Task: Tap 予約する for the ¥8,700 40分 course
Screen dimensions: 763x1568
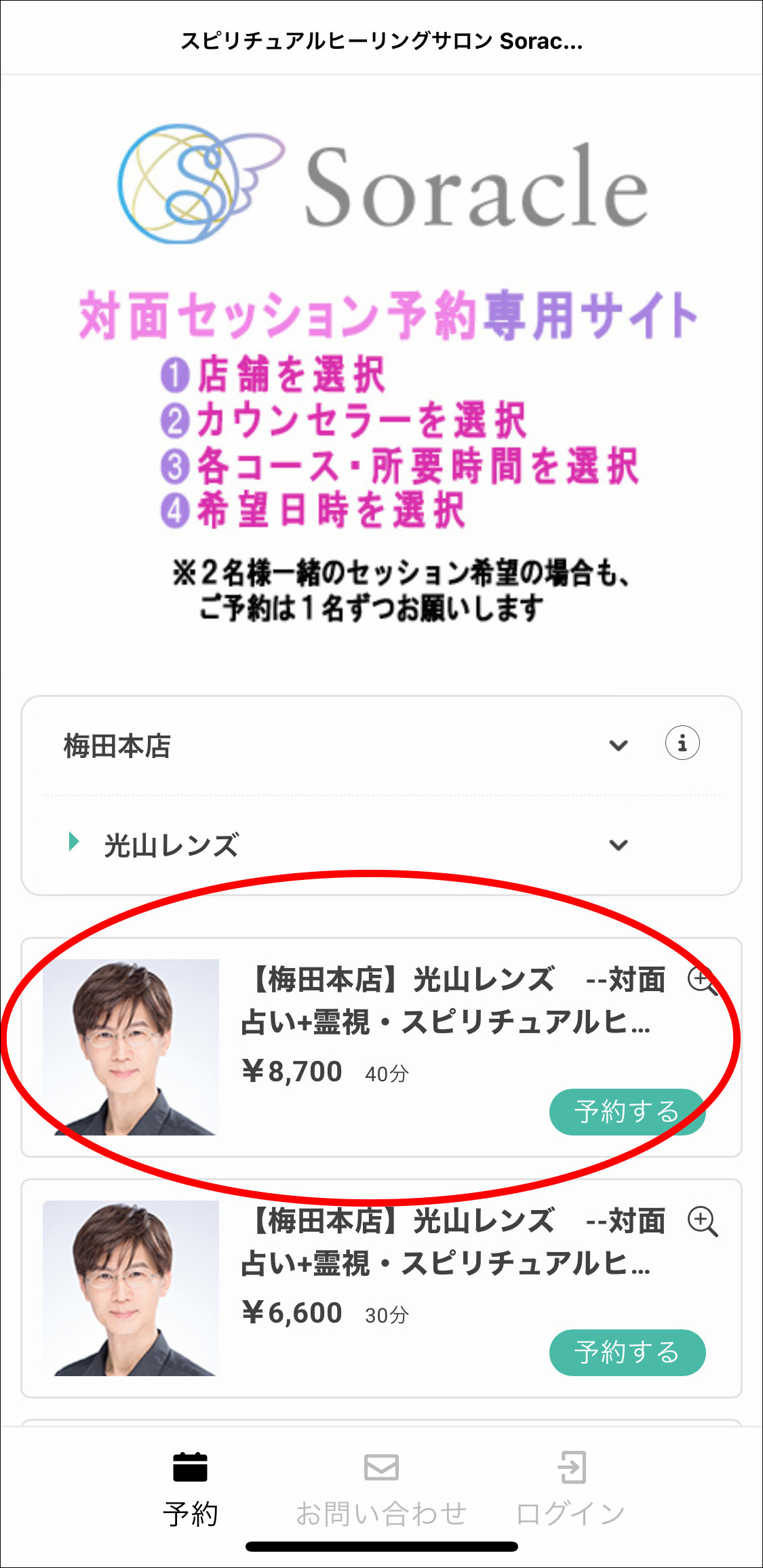Action: coord(627,1112)
